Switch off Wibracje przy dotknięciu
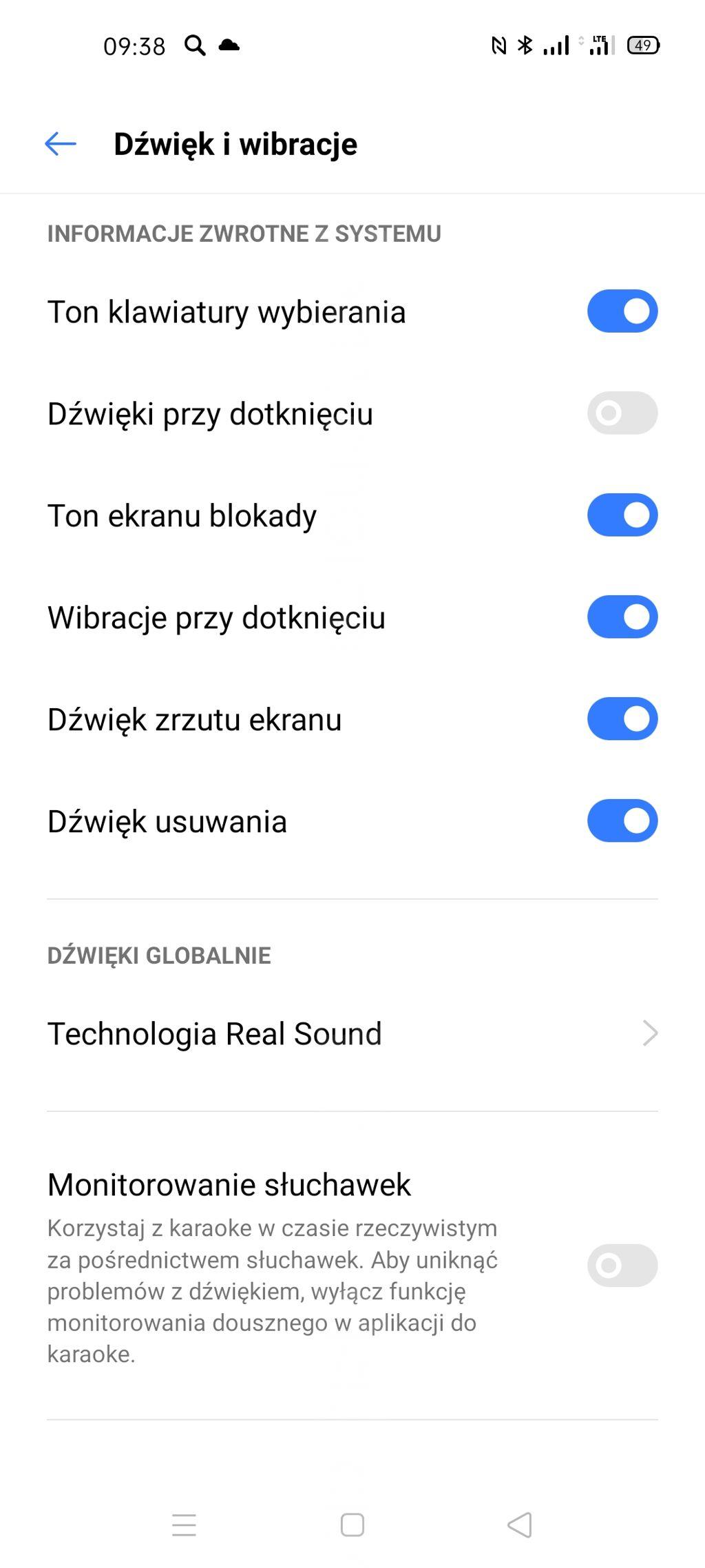This screenshot has height=1568, width=705. (x=622, y=617)
